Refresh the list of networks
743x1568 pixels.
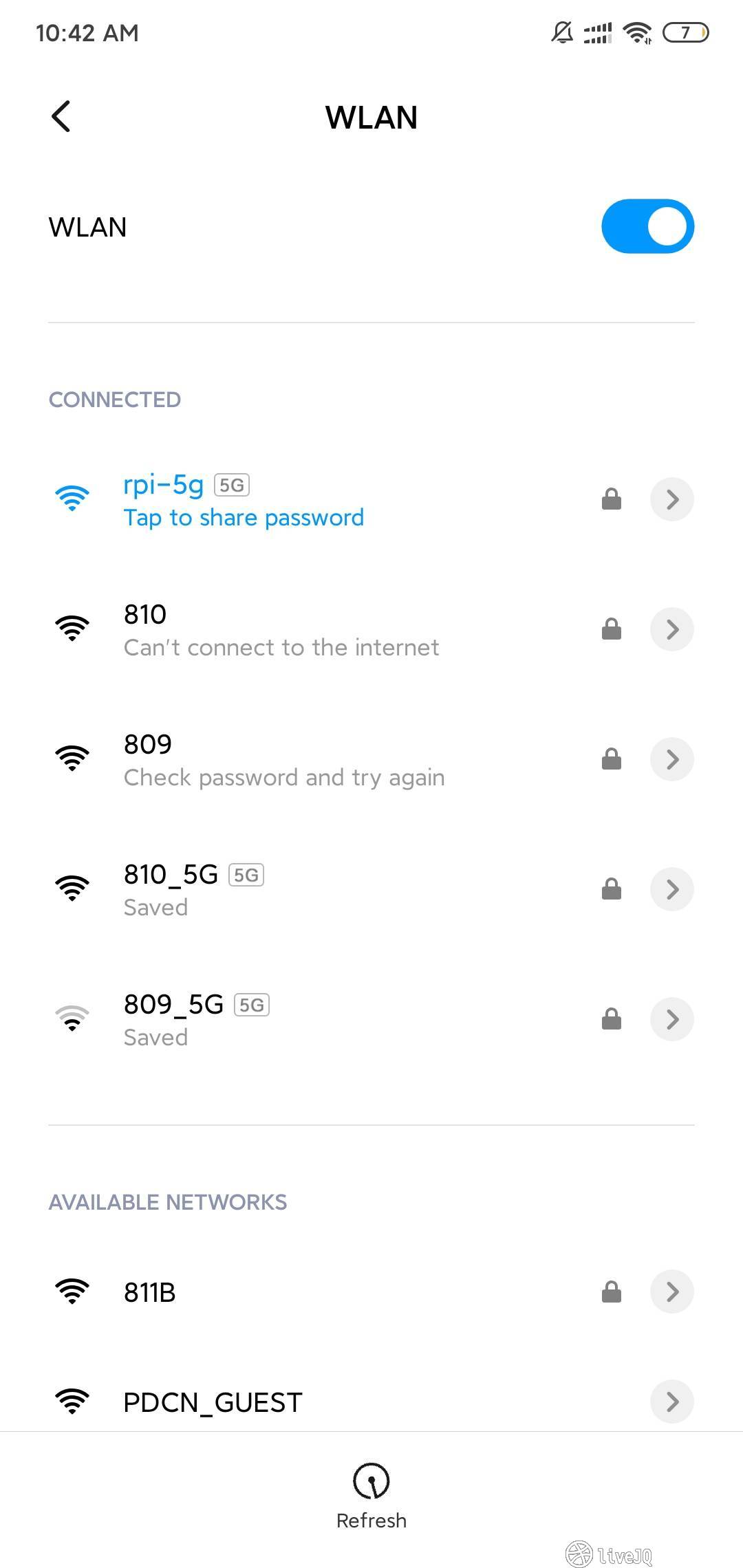pos(371,1494)
